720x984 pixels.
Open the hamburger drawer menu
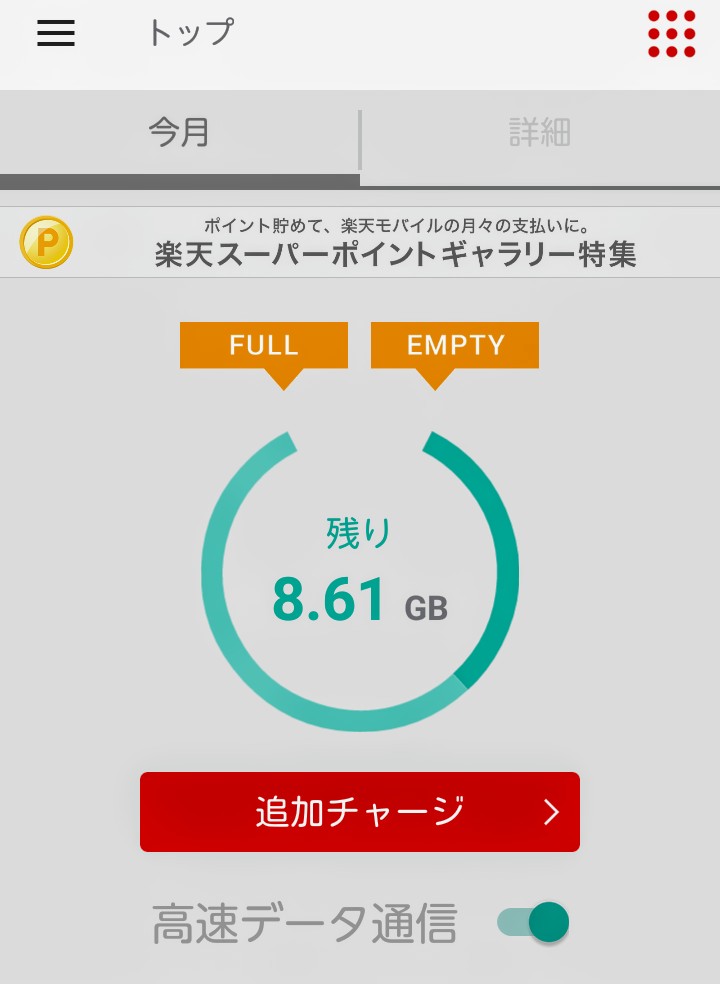56,34
